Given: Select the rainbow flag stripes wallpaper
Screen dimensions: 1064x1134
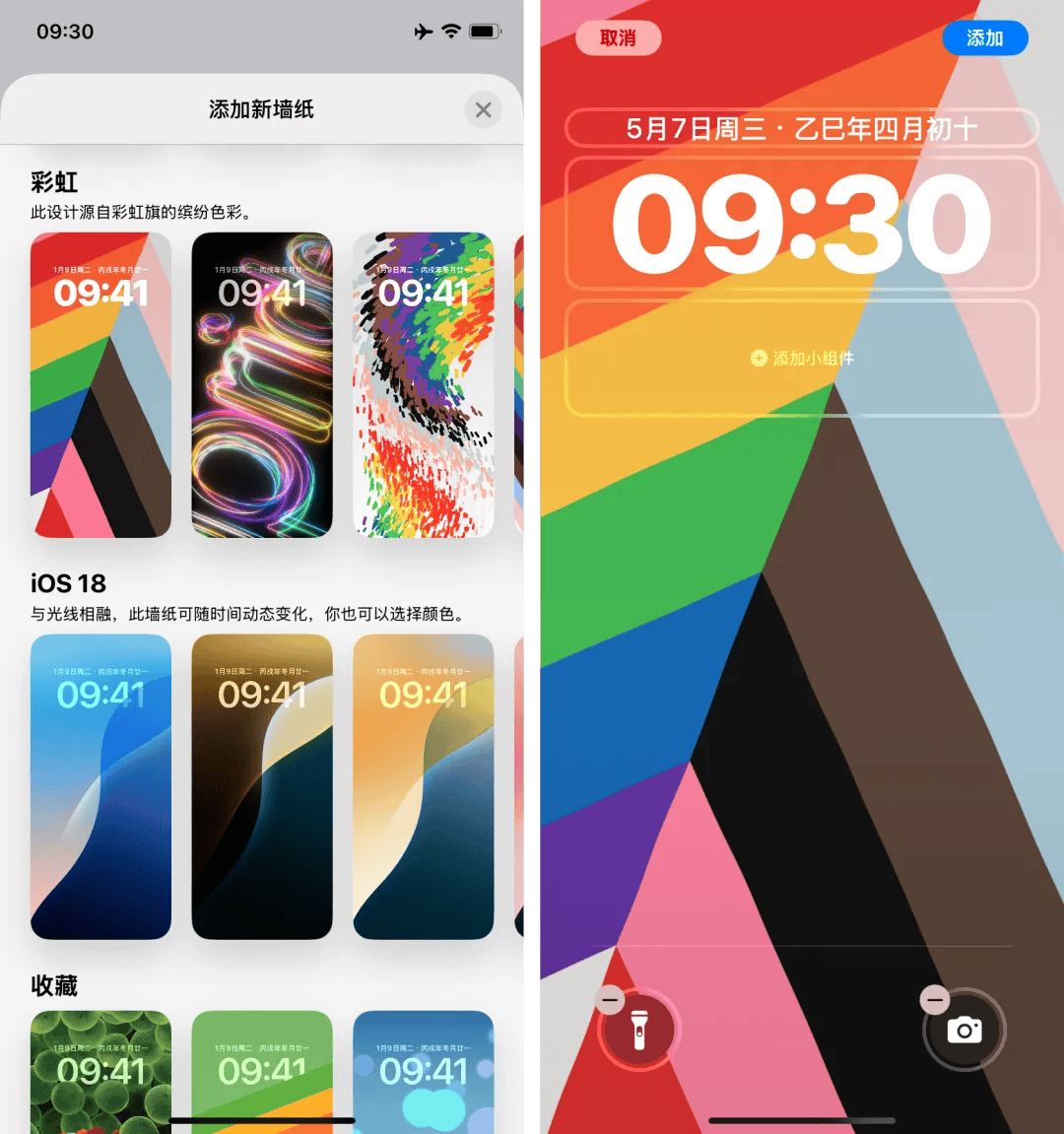Looking at the screenshot, I should (100, 384).
